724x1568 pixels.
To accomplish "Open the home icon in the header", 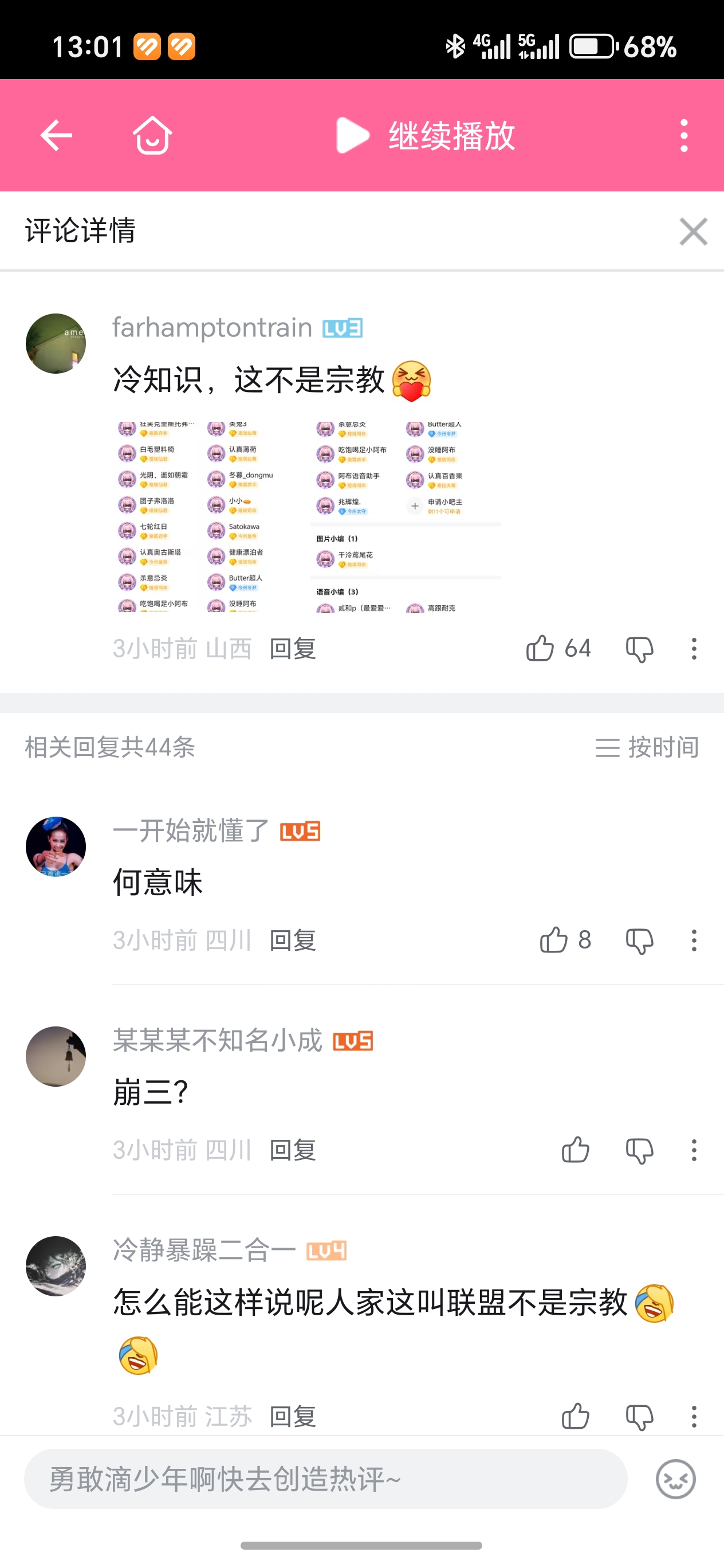I will (x=152, y=135).
